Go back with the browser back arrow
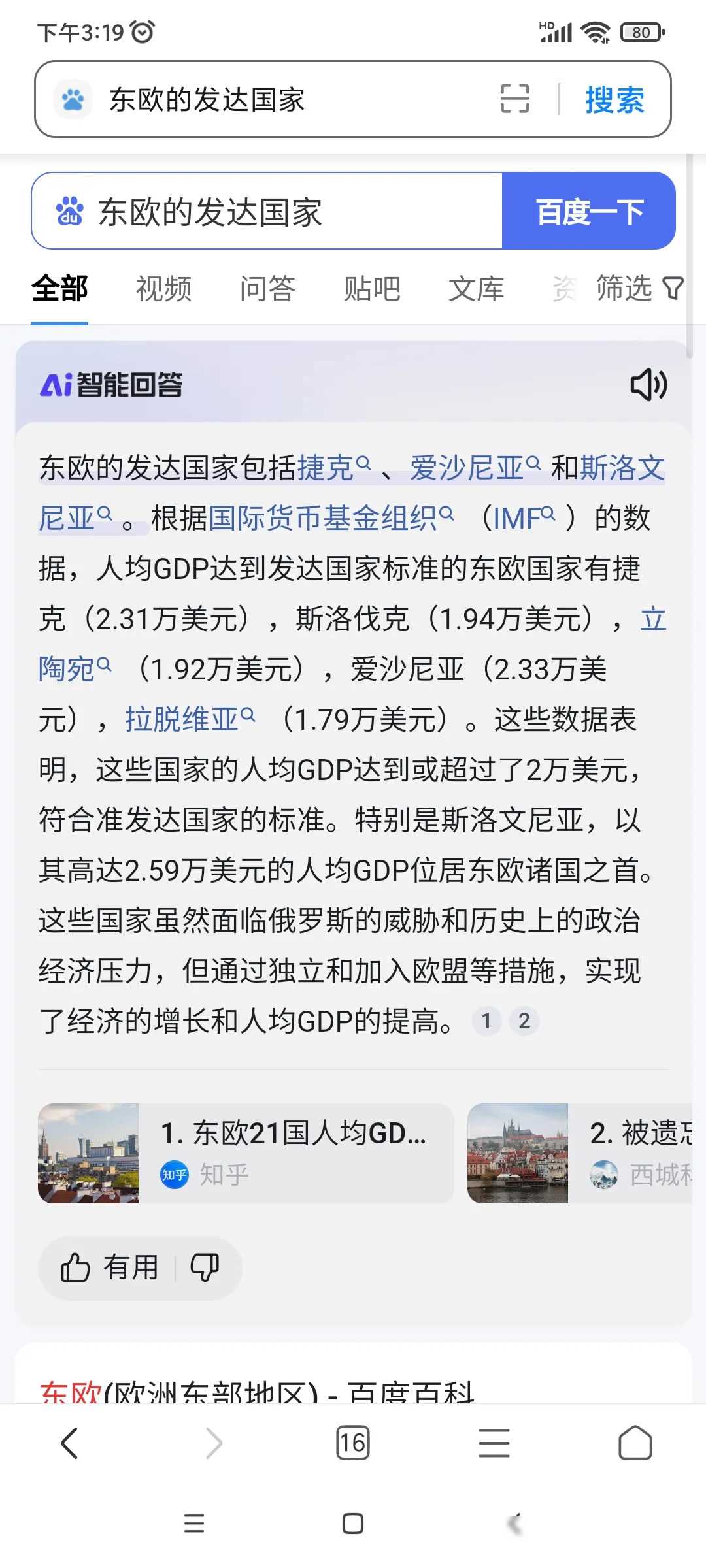This screenshot has width=706, height=1568. pyautogui.click(x=70, y=1443)
